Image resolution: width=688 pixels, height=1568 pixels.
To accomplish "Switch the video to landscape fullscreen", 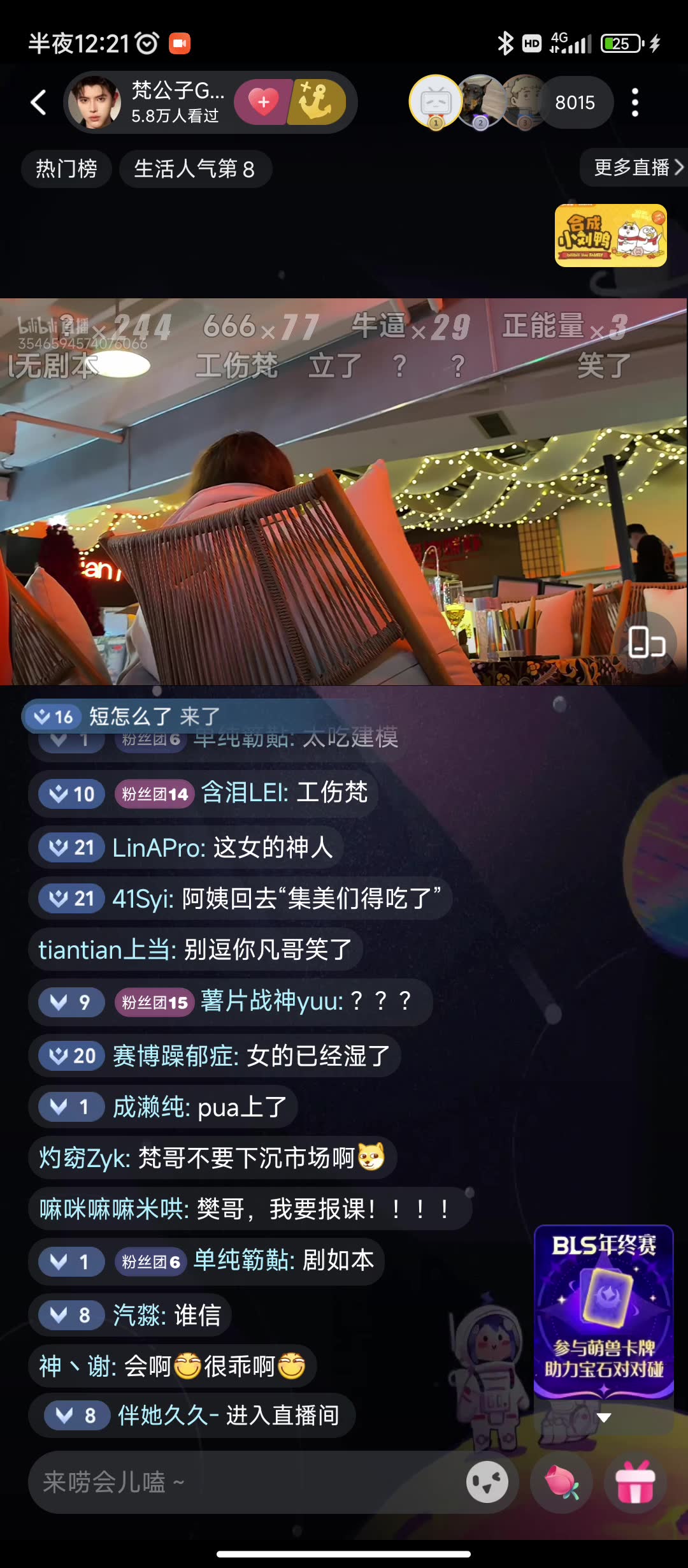I will tap(646, 642).
